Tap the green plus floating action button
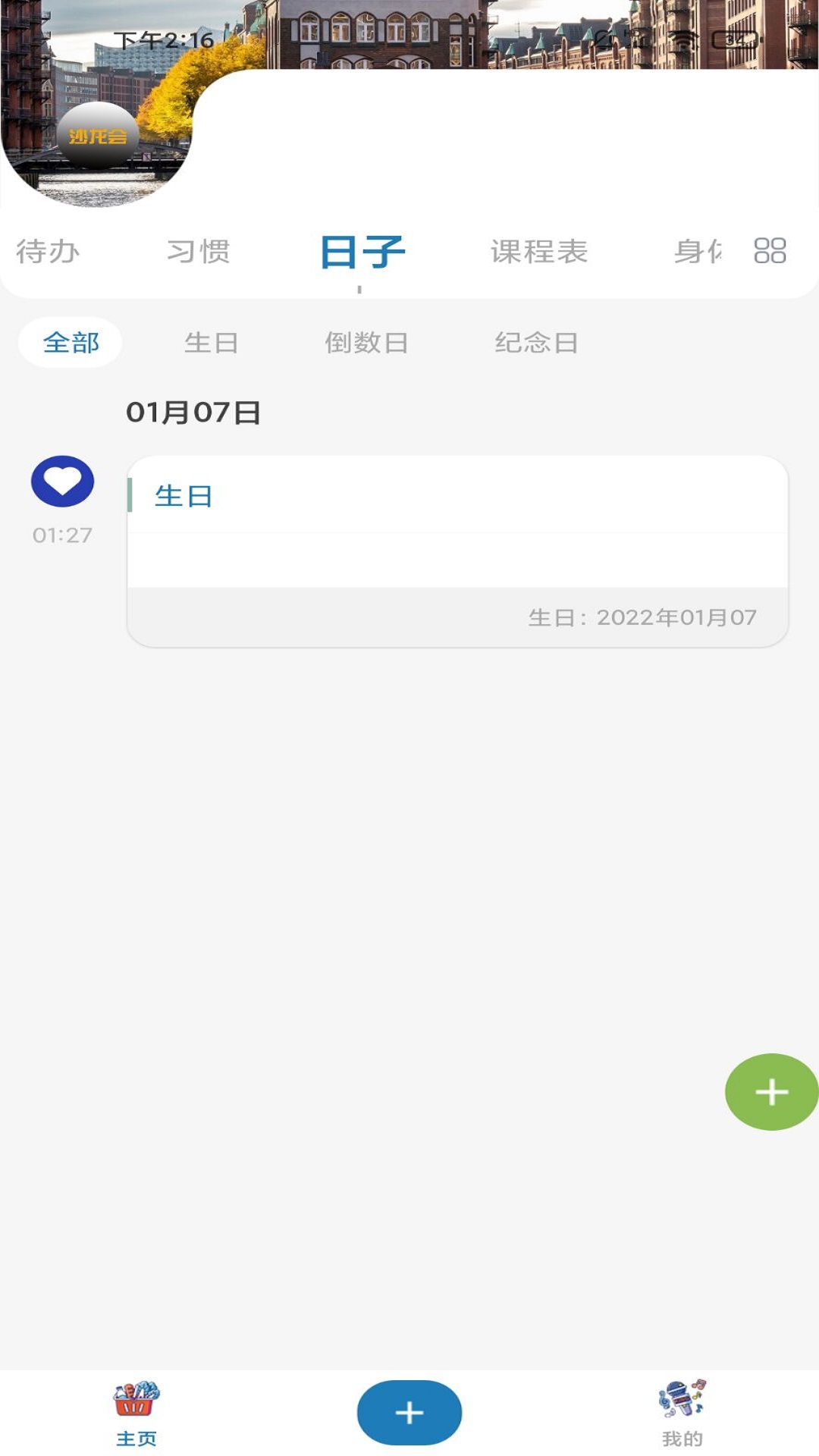The width and height of the screenshot is (819, 1456). (771, 1093)
